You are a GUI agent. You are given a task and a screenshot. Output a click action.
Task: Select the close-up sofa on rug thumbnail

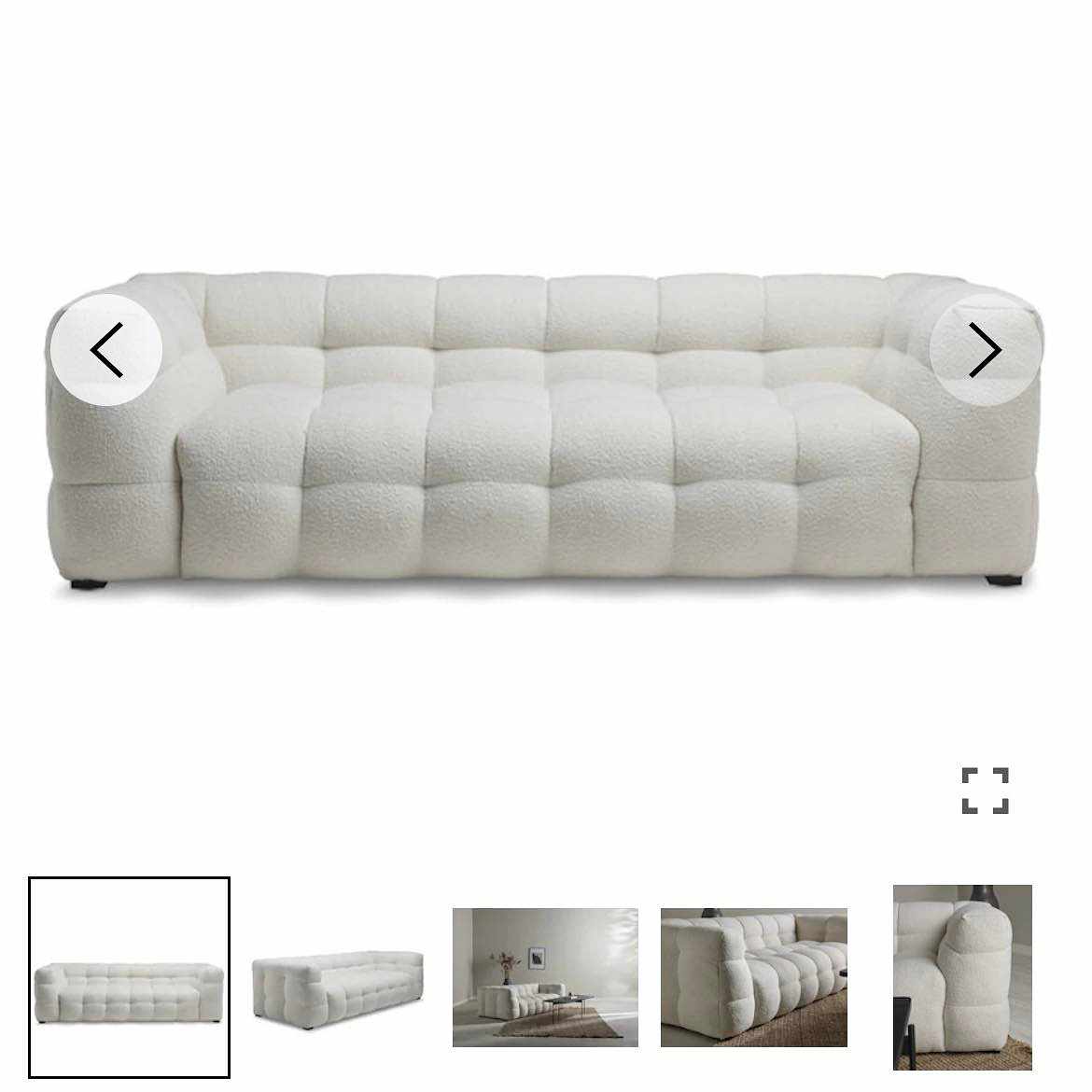pos(753,977)
